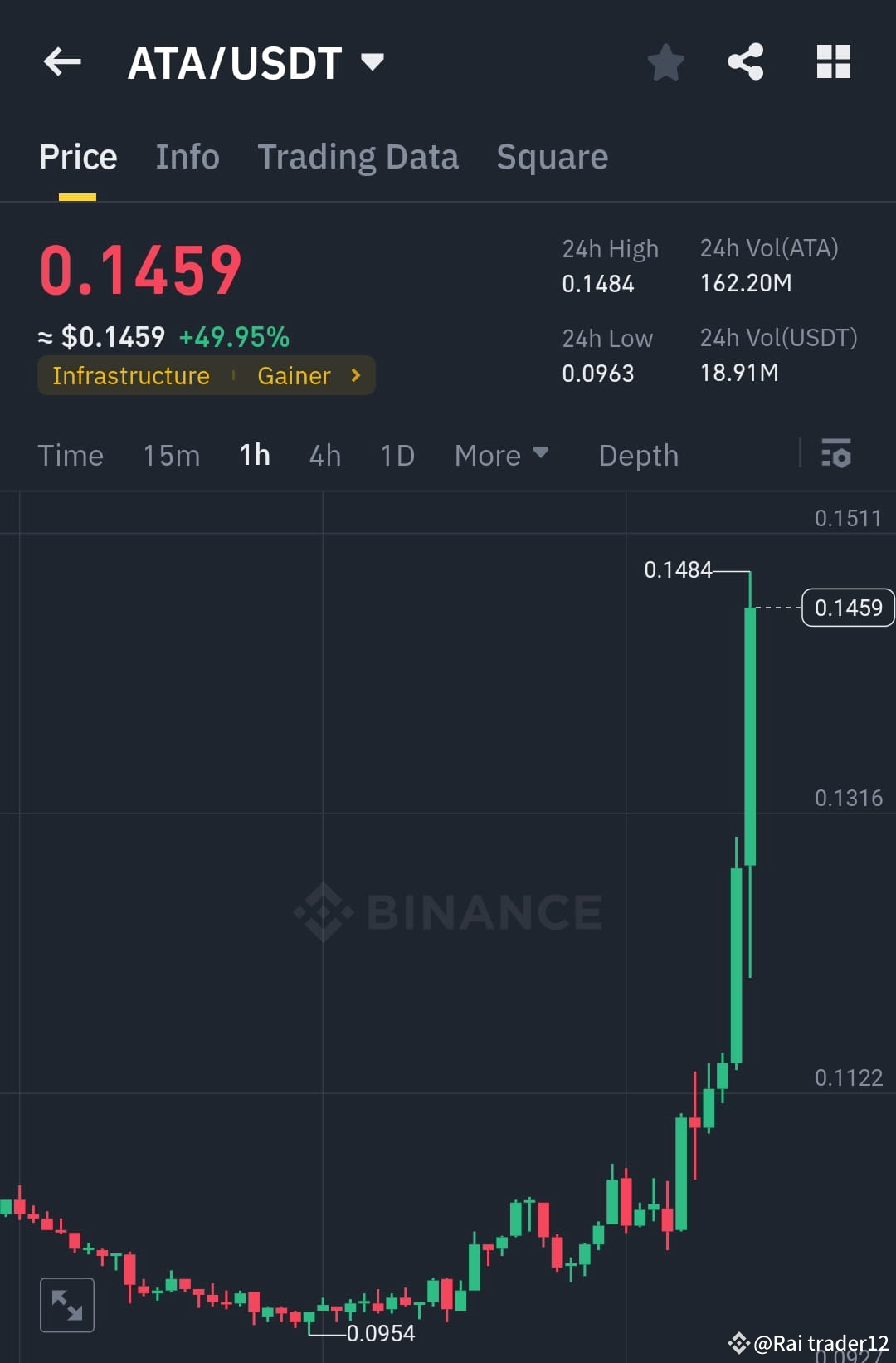896x1363 pixels.
Task: Expand the chart to fullscreen
Action: [x=66, y=1303]
